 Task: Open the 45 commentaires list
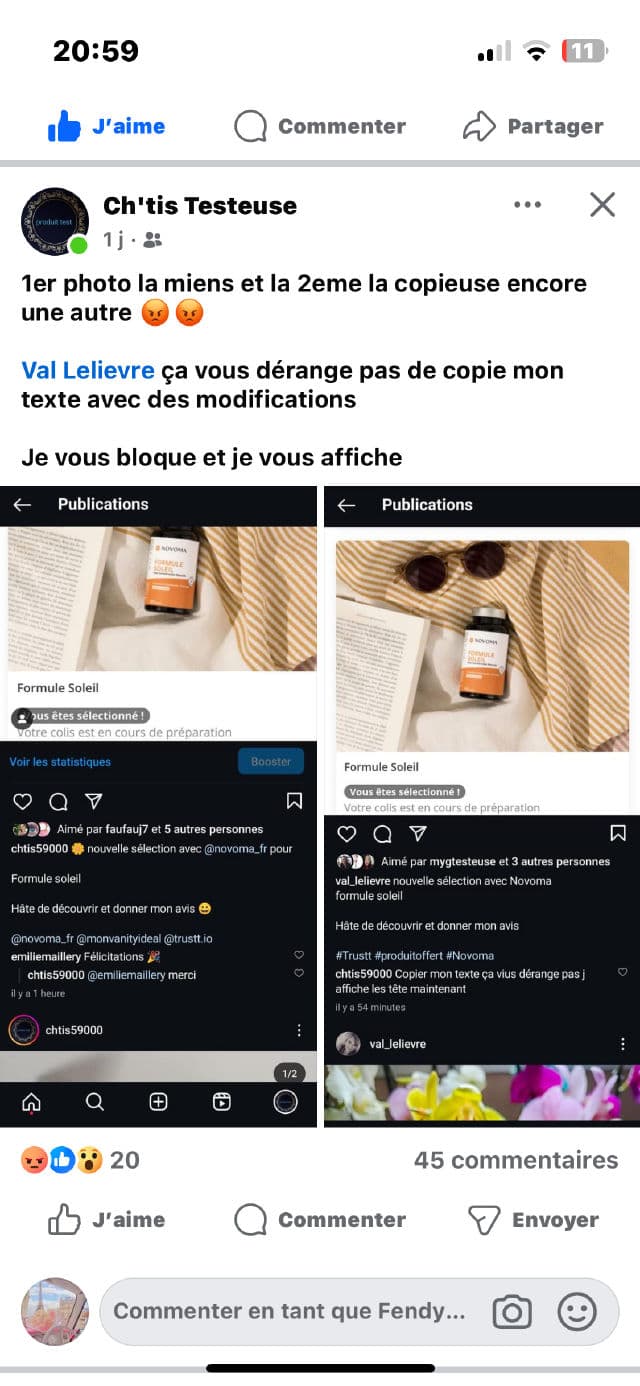pyautogui.click(x=516, y=1160)
